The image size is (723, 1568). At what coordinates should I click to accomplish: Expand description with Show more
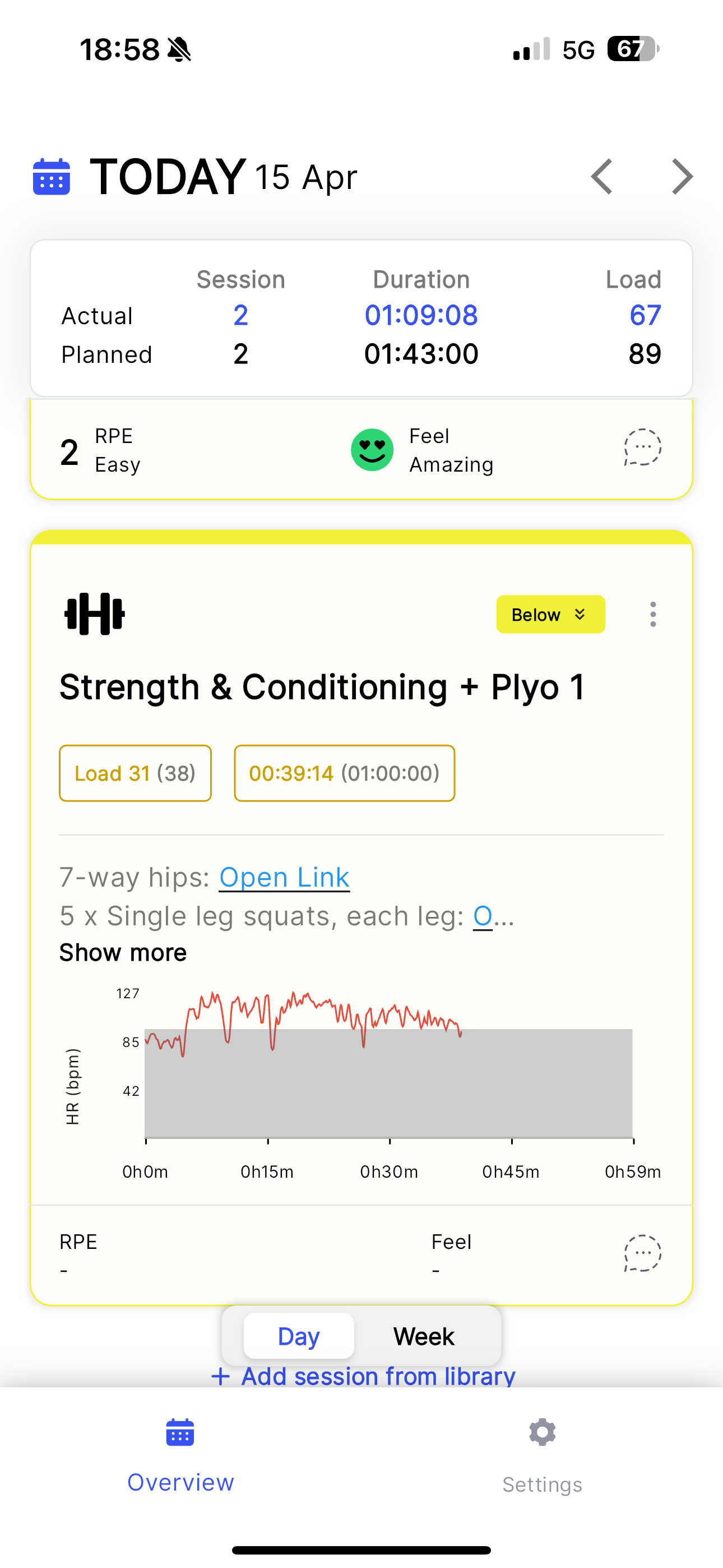123,953
